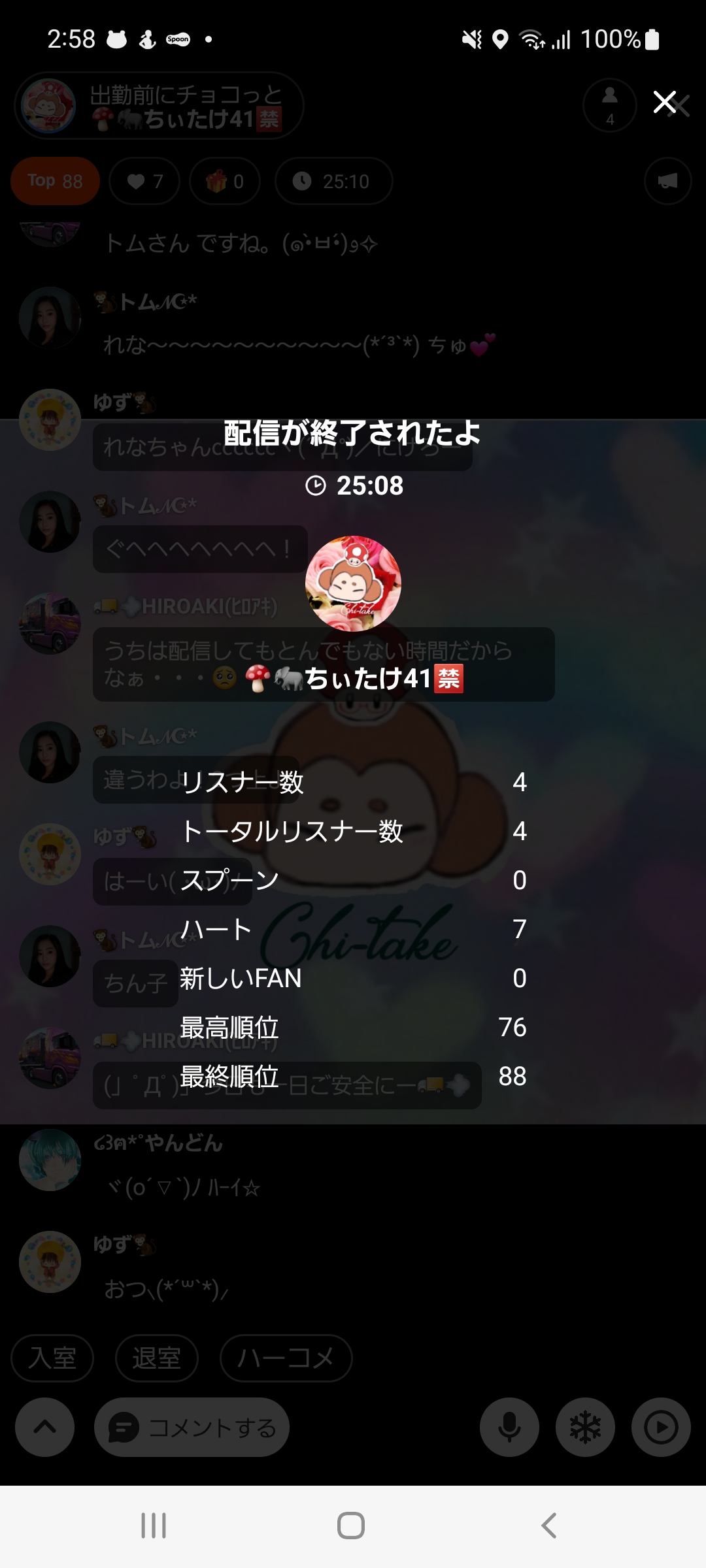Viewport: 706px width, 1568px height.
Task: Select the ハーコメ quick comment chip
Action: pyautogui.click(x=286, y=1358)
